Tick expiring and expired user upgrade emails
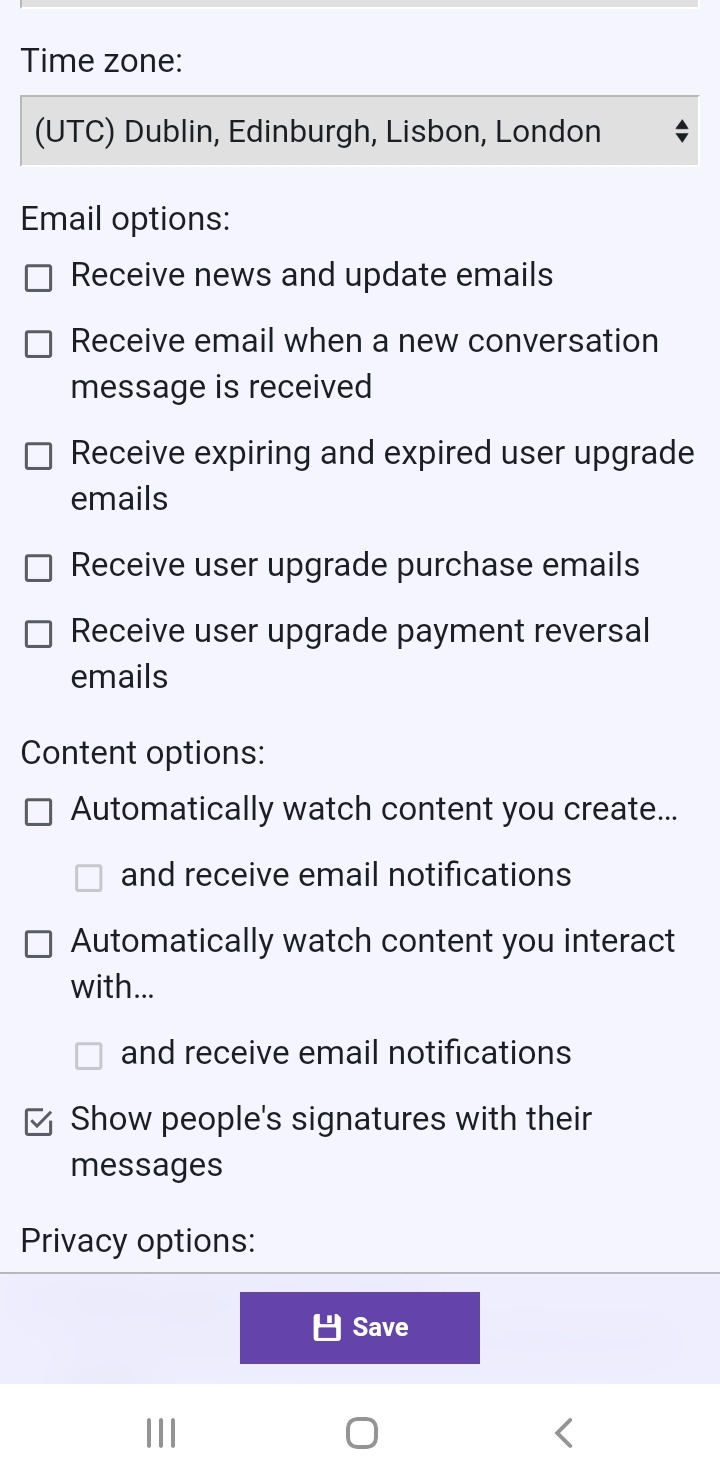Viewport: 720px width, 1480px height. [38, 456]
